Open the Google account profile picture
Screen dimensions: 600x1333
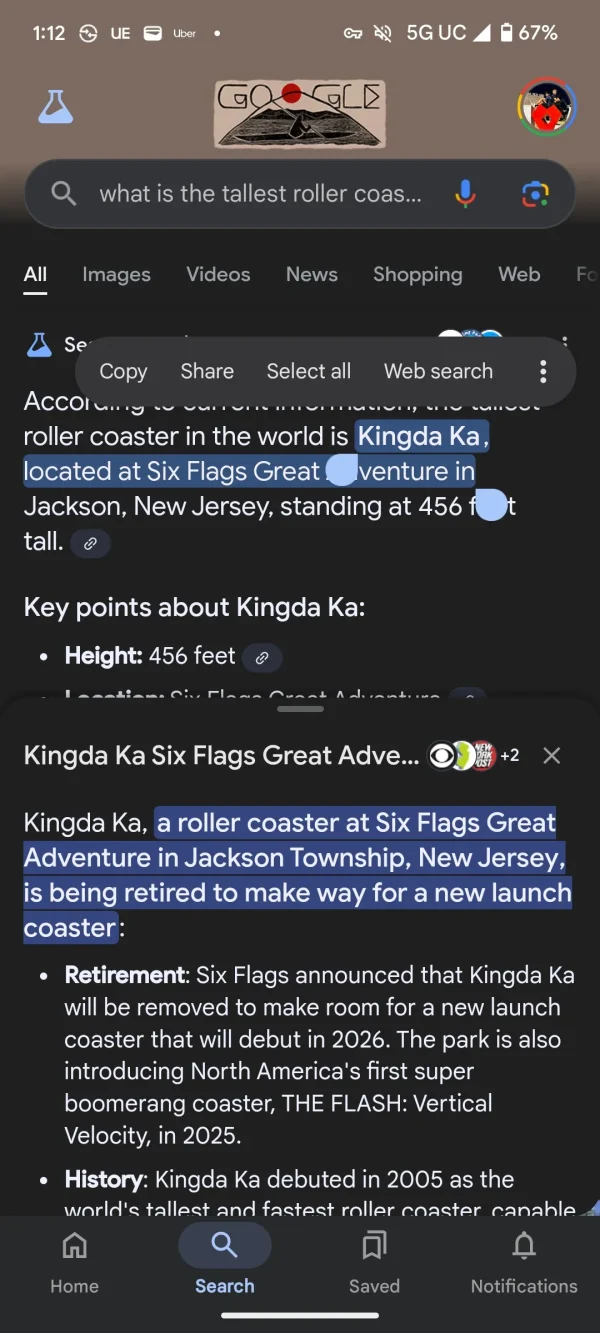(546, 106)
